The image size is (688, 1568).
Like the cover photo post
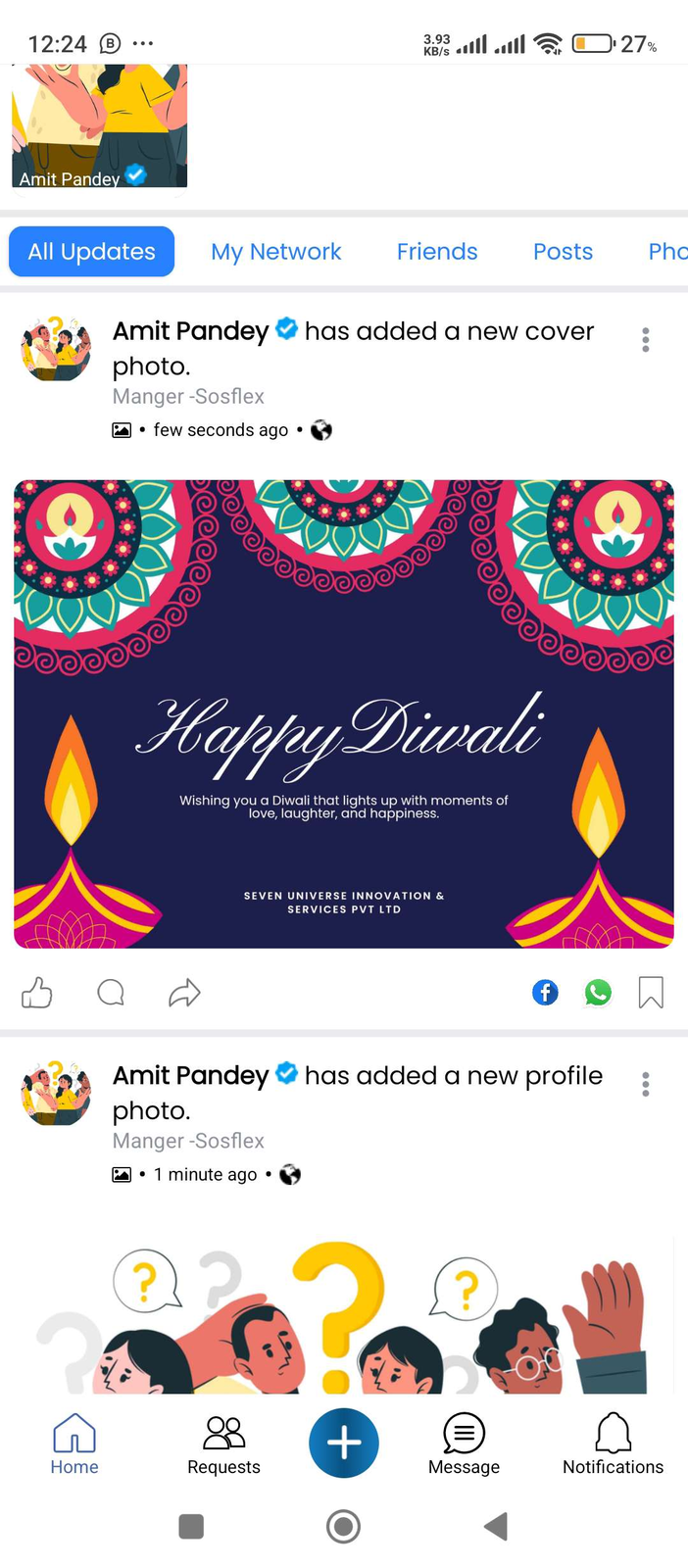[x=37, y=993]
